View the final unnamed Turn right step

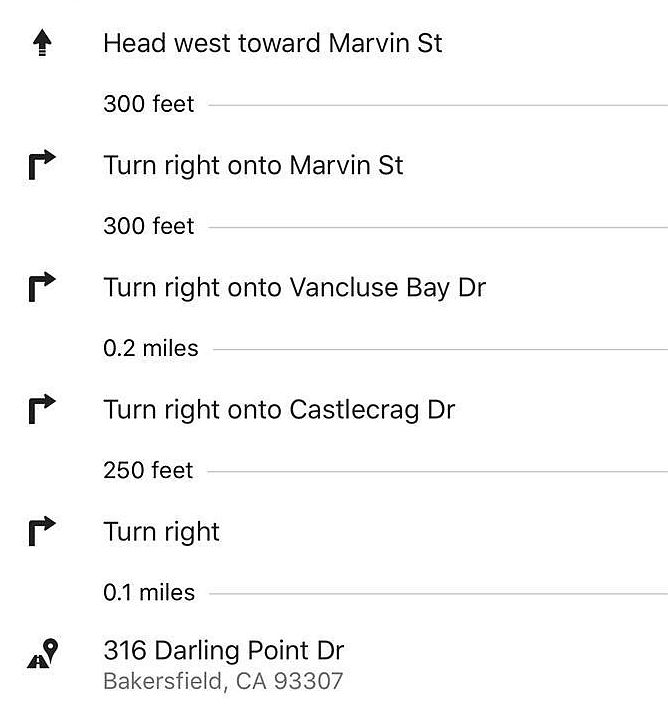(x=161, y=532)
